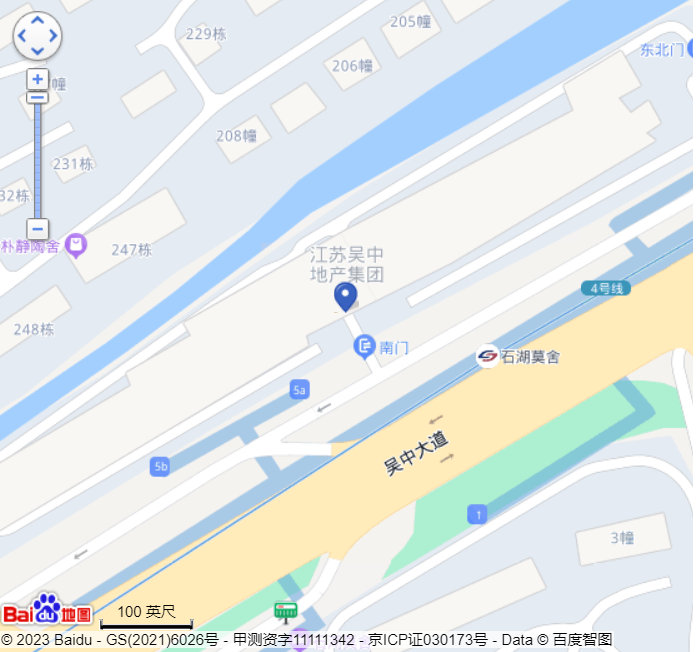The height and width of the screenshot is (652, 698).
Task: Select the 东北门 place marker
Action: pyautogui.click(x=692, y=48)
